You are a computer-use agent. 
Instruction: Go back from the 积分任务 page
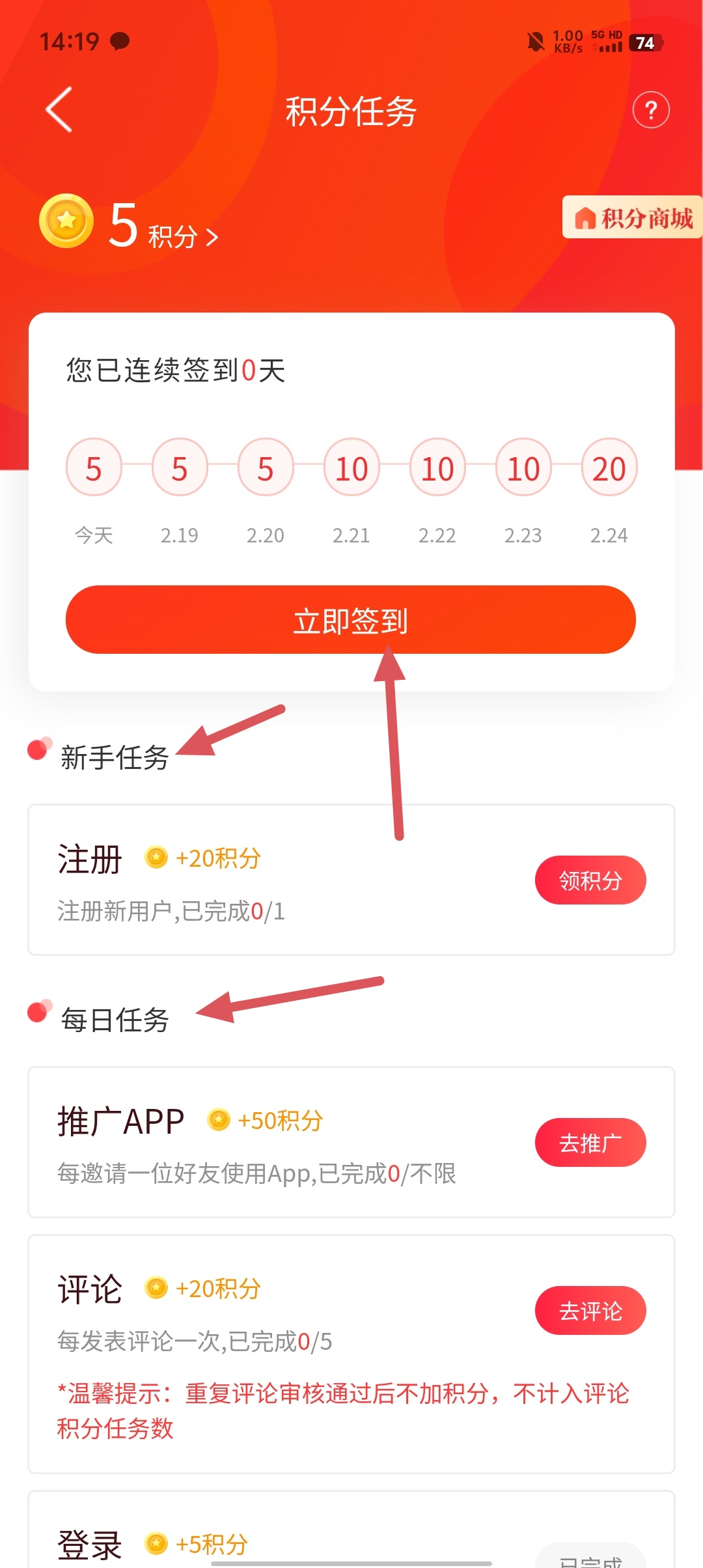[59, 110]
